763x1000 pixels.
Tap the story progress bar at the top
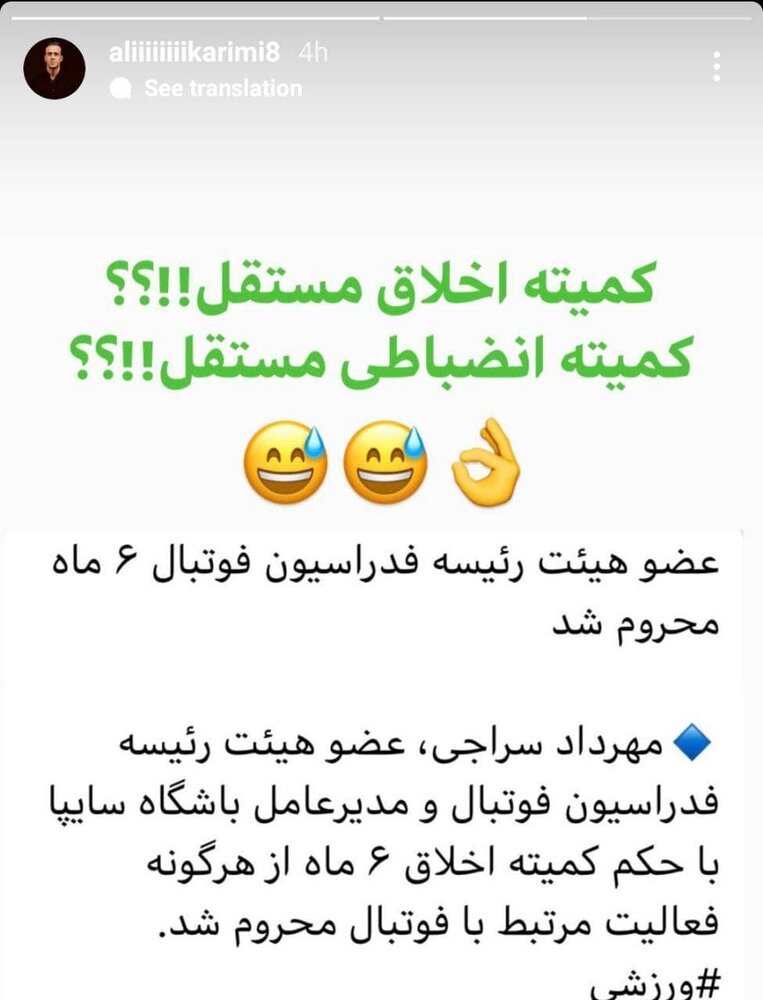380,15
